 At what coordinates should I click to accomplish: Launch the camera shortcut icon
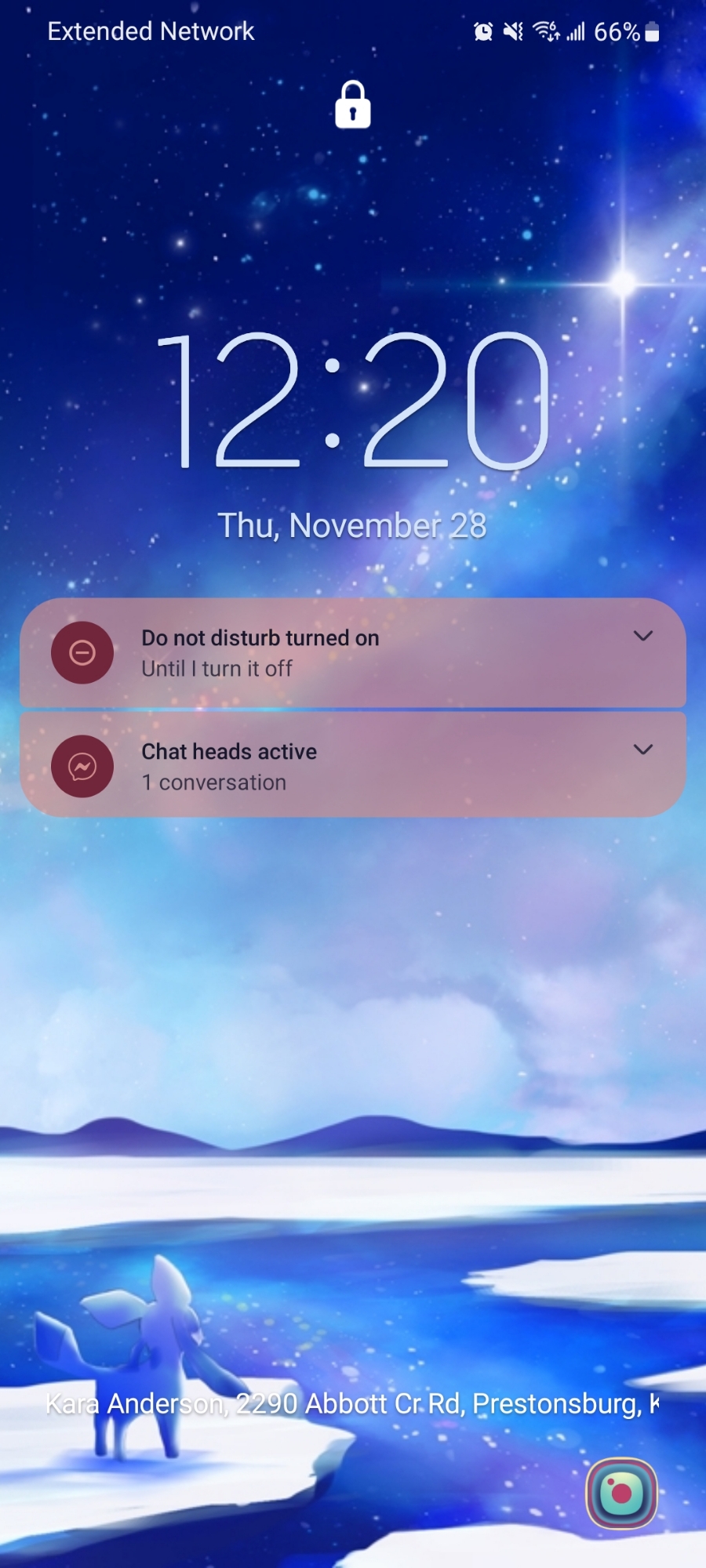pyautogui.click(x=621, y=1494)
